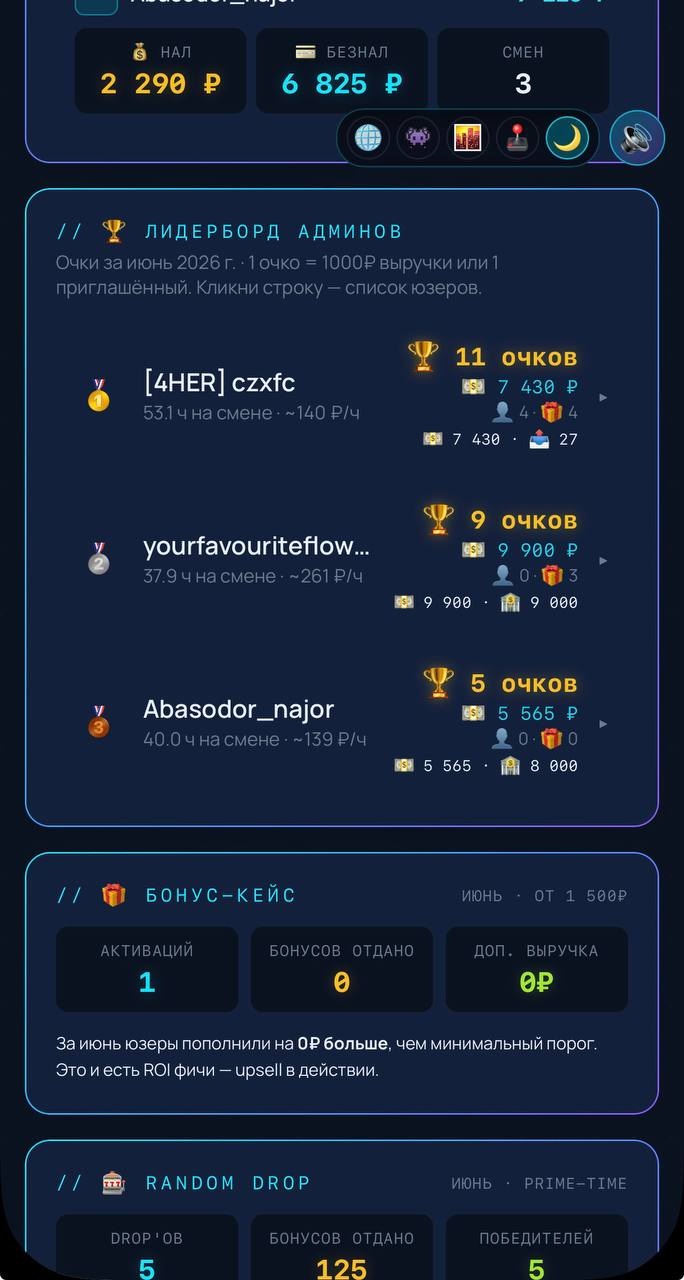Choose the sunset city theme icon
Screen dimensions: 684x1280
tap(468, 138)
